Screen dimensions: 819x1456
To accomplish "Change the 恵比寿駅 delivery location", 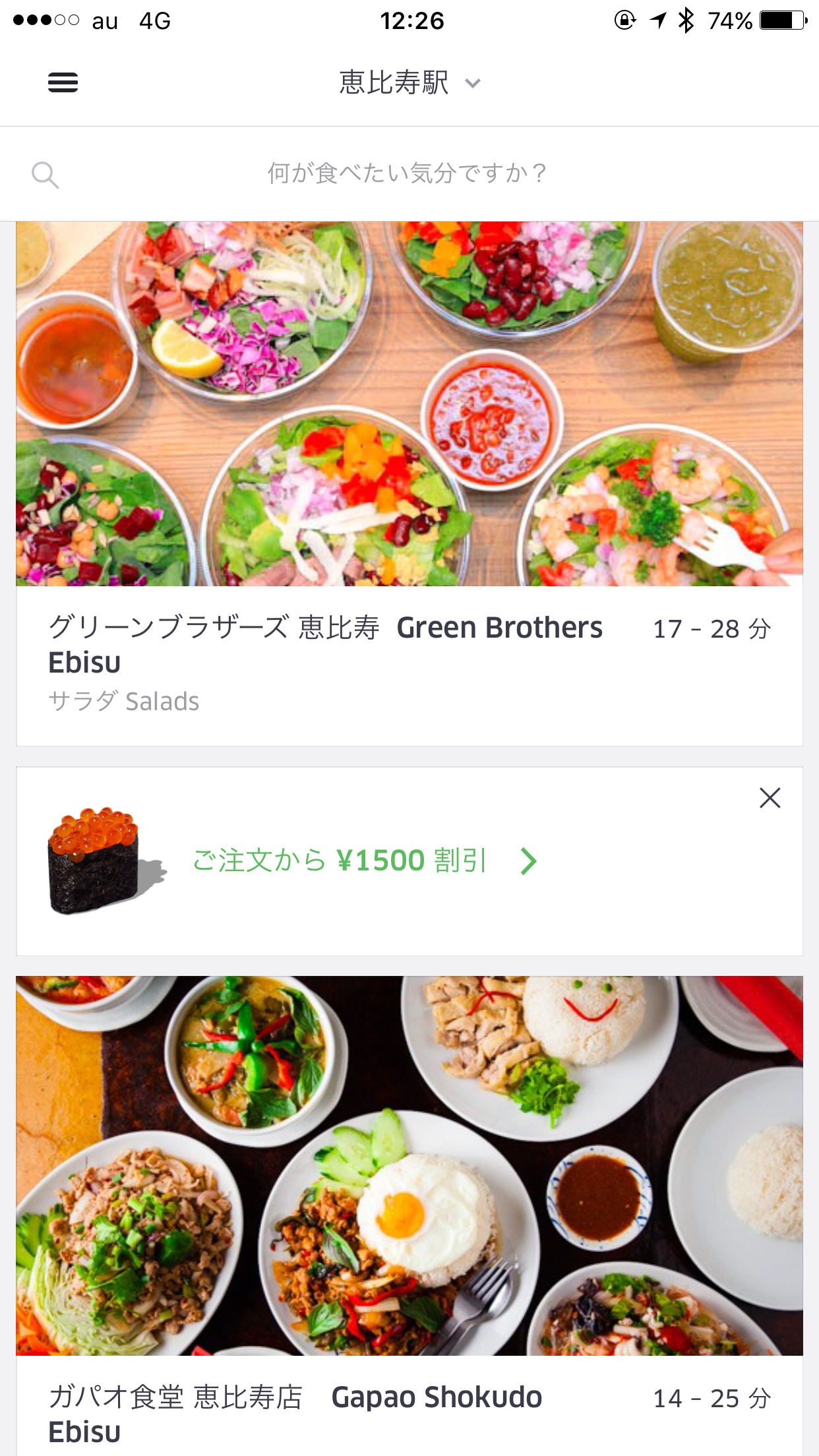I will [x=409, y=83].
